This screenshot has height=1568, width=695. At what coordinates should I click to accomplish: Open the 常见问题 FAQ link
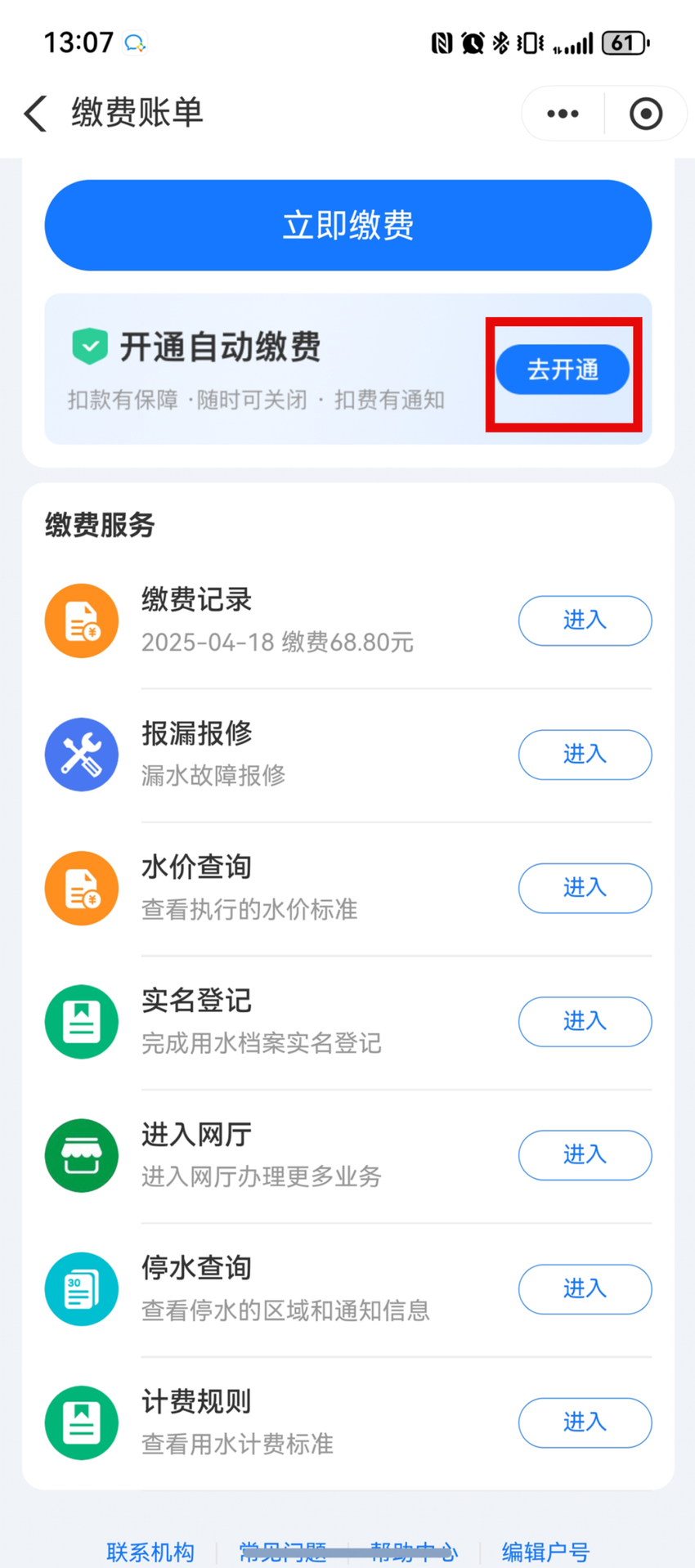click(283, 1552)
